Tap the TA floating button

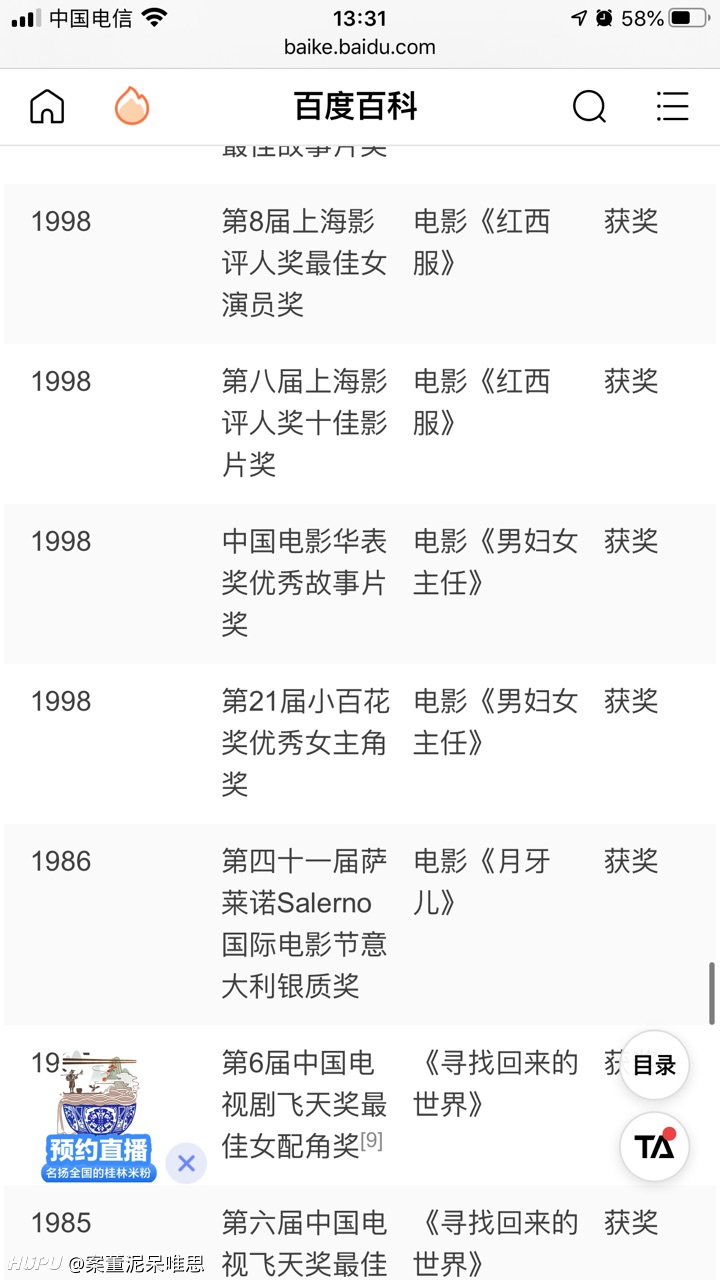click(x=655, y=1146)
